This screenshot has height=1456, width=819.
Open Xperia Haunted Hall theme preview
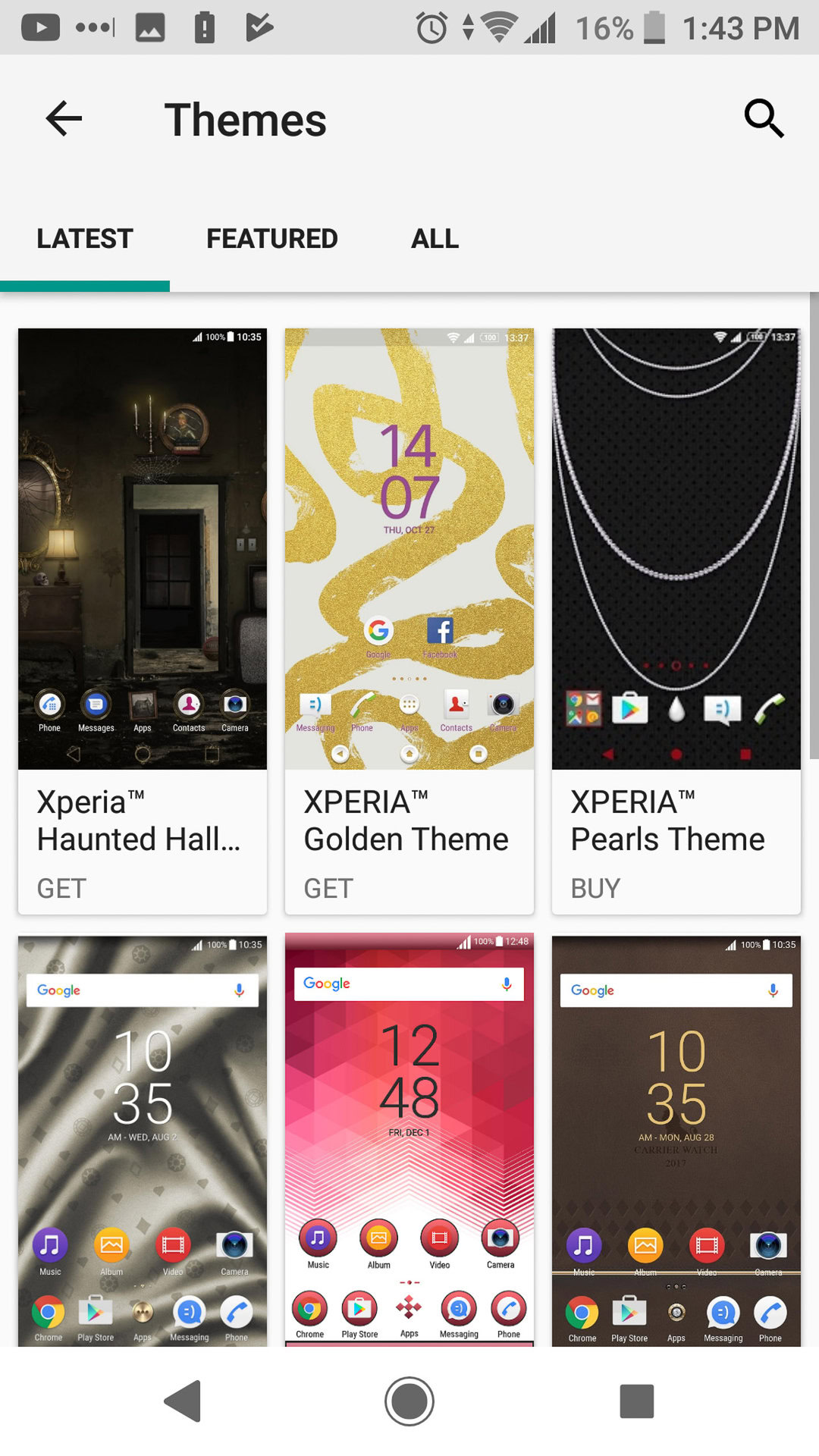pos(143,548)
